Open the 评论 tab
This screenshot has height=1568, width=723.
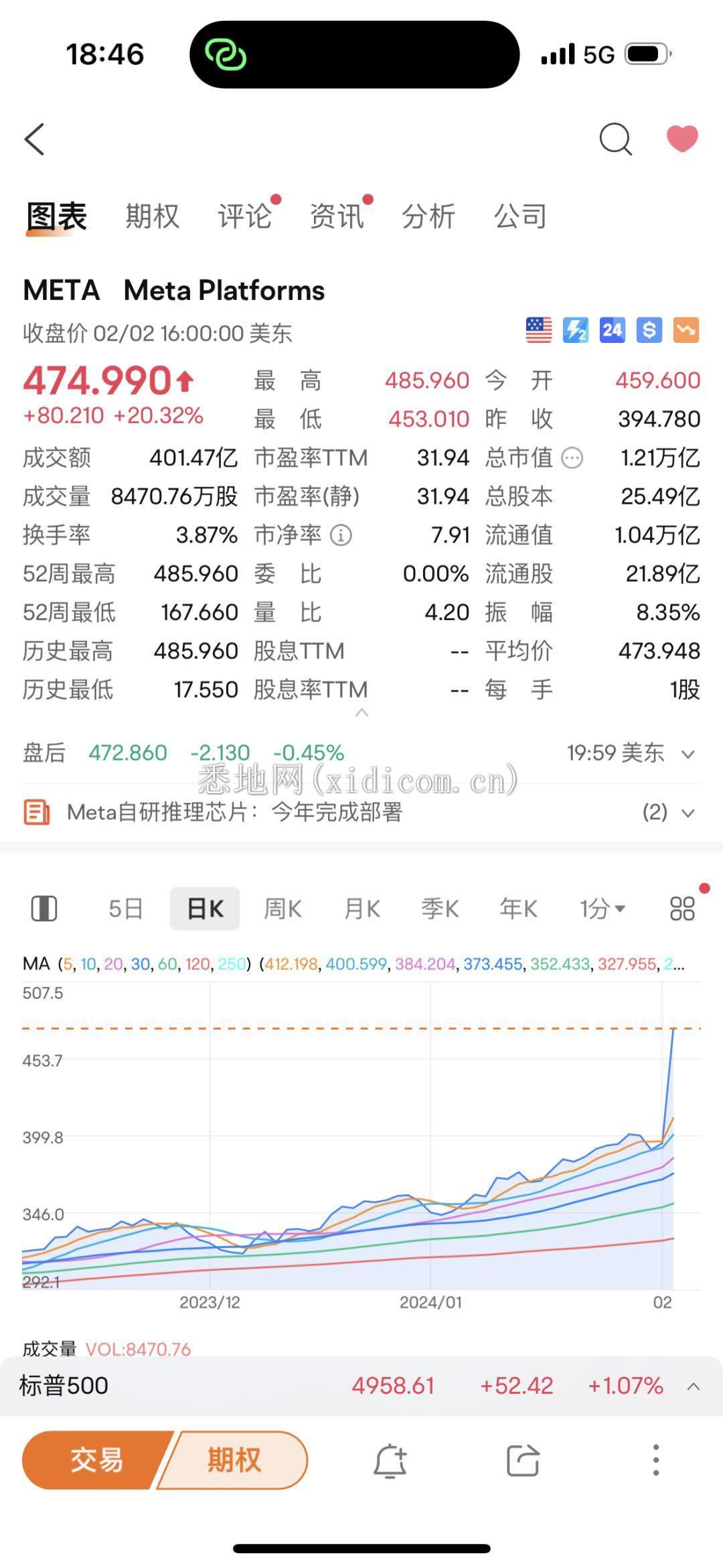pyautogui.click(x=244, y=217)
